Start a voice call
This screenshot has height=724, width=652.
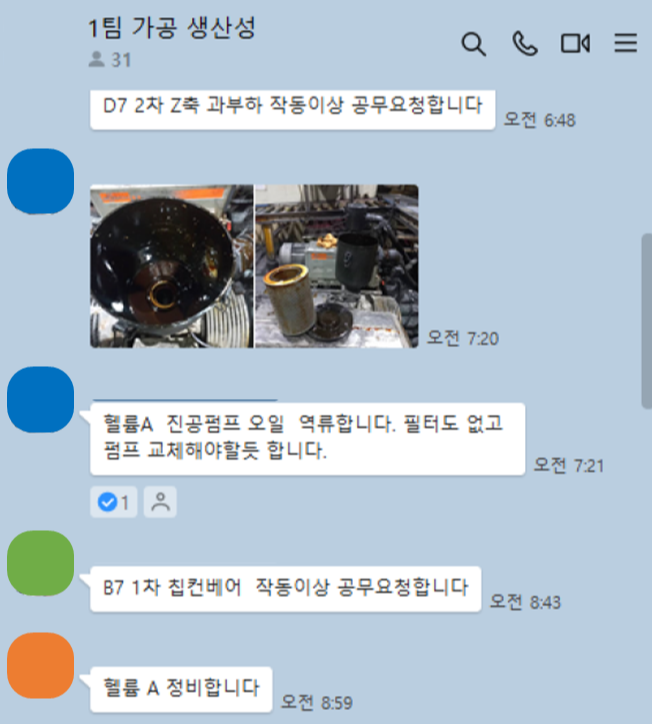tap(524, 44)
